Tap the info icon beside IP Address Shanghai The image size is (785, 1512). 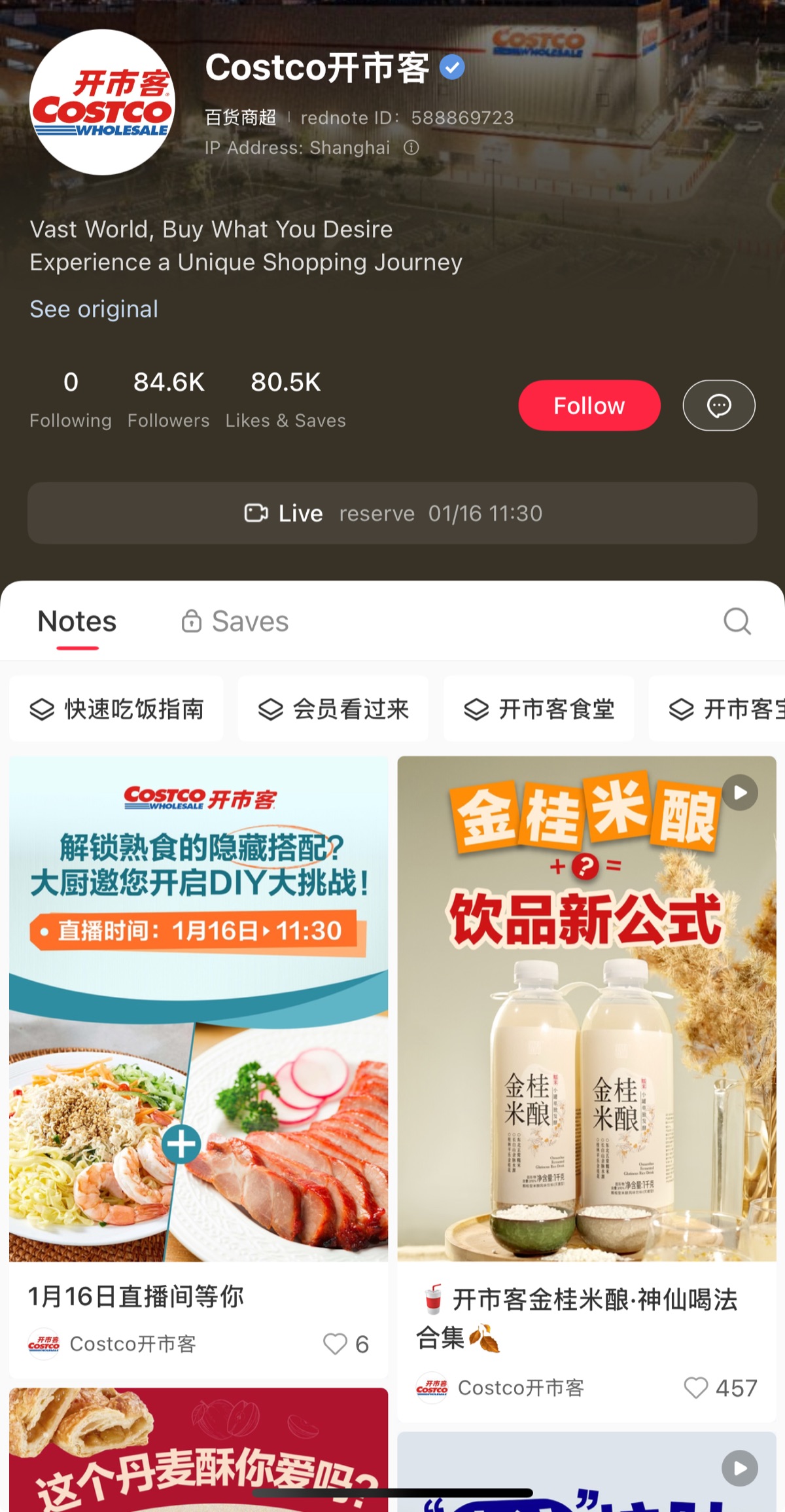pos(411,148)
